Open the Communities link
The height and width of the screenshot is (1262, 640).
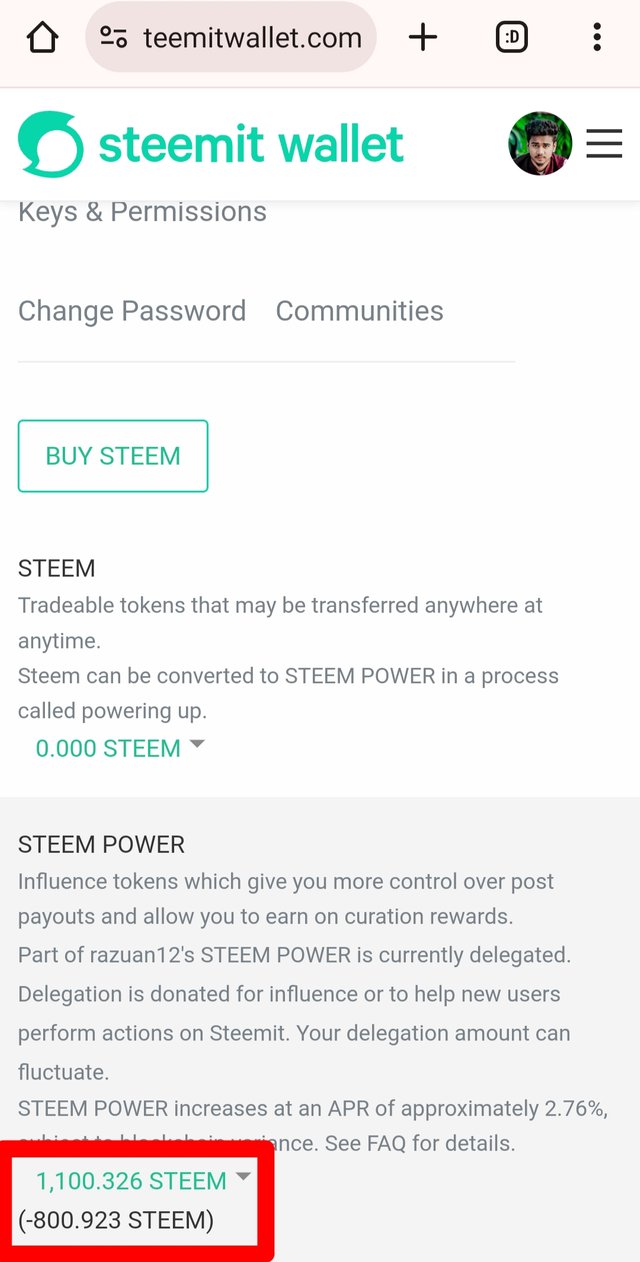click(360, 311)
